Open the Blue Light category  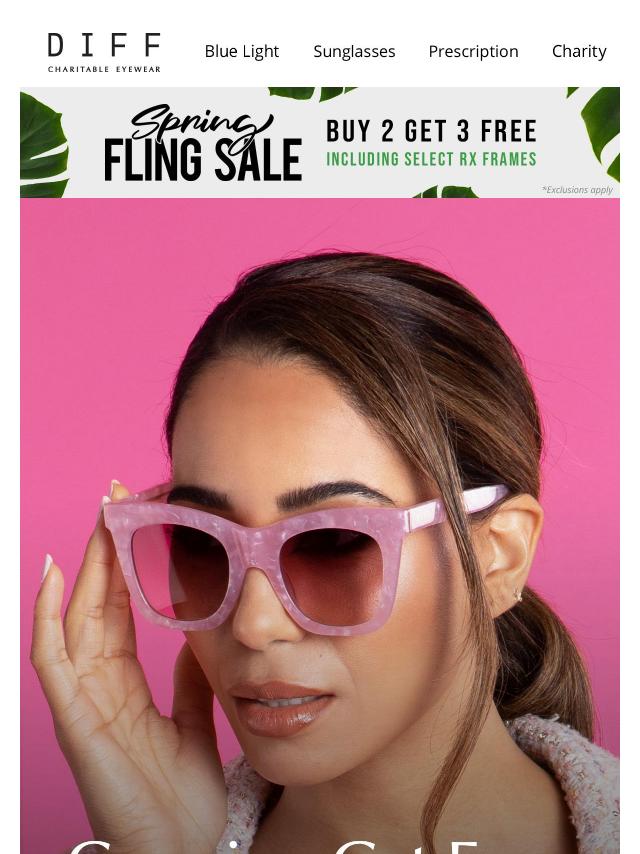point(241,51)
